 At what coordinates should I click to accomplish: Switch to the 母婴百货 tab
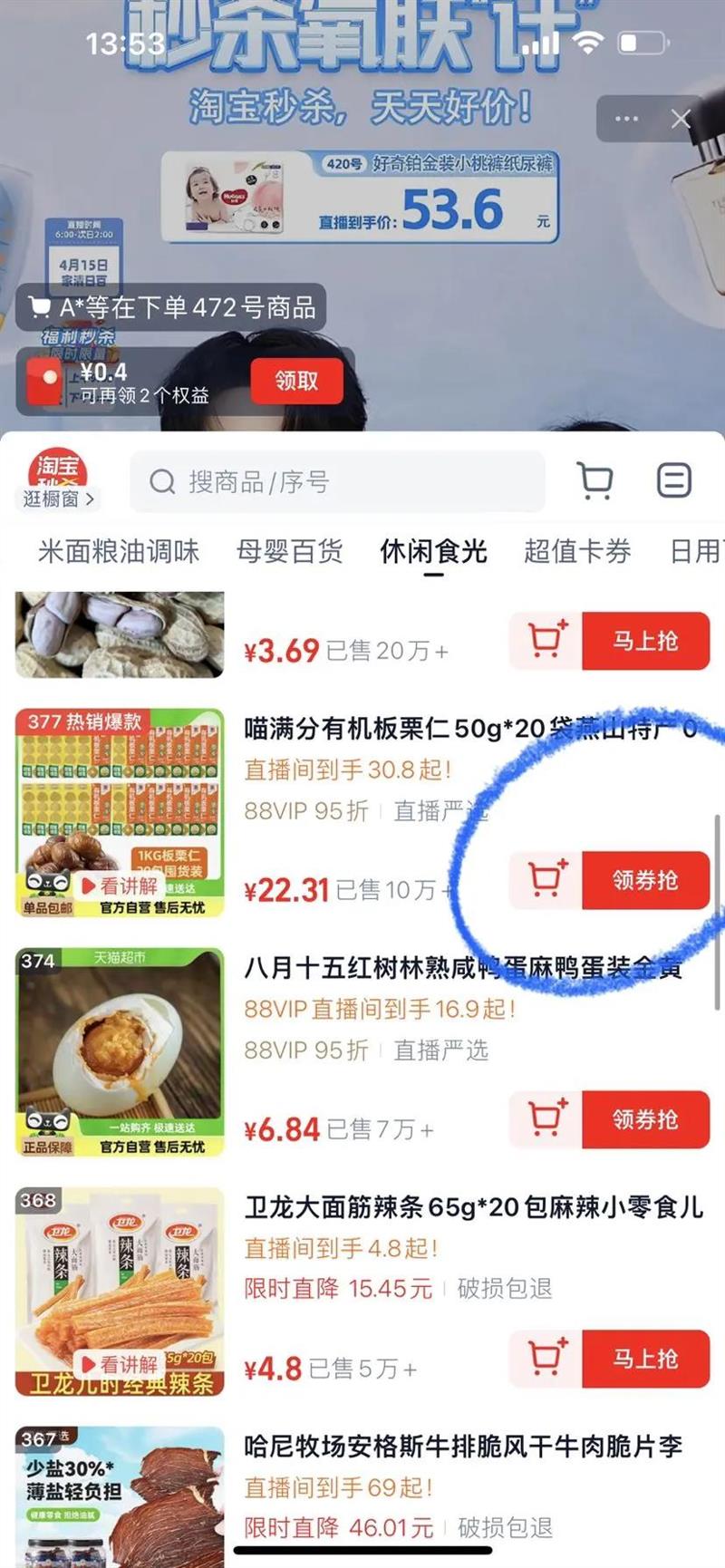click(289, 551)
